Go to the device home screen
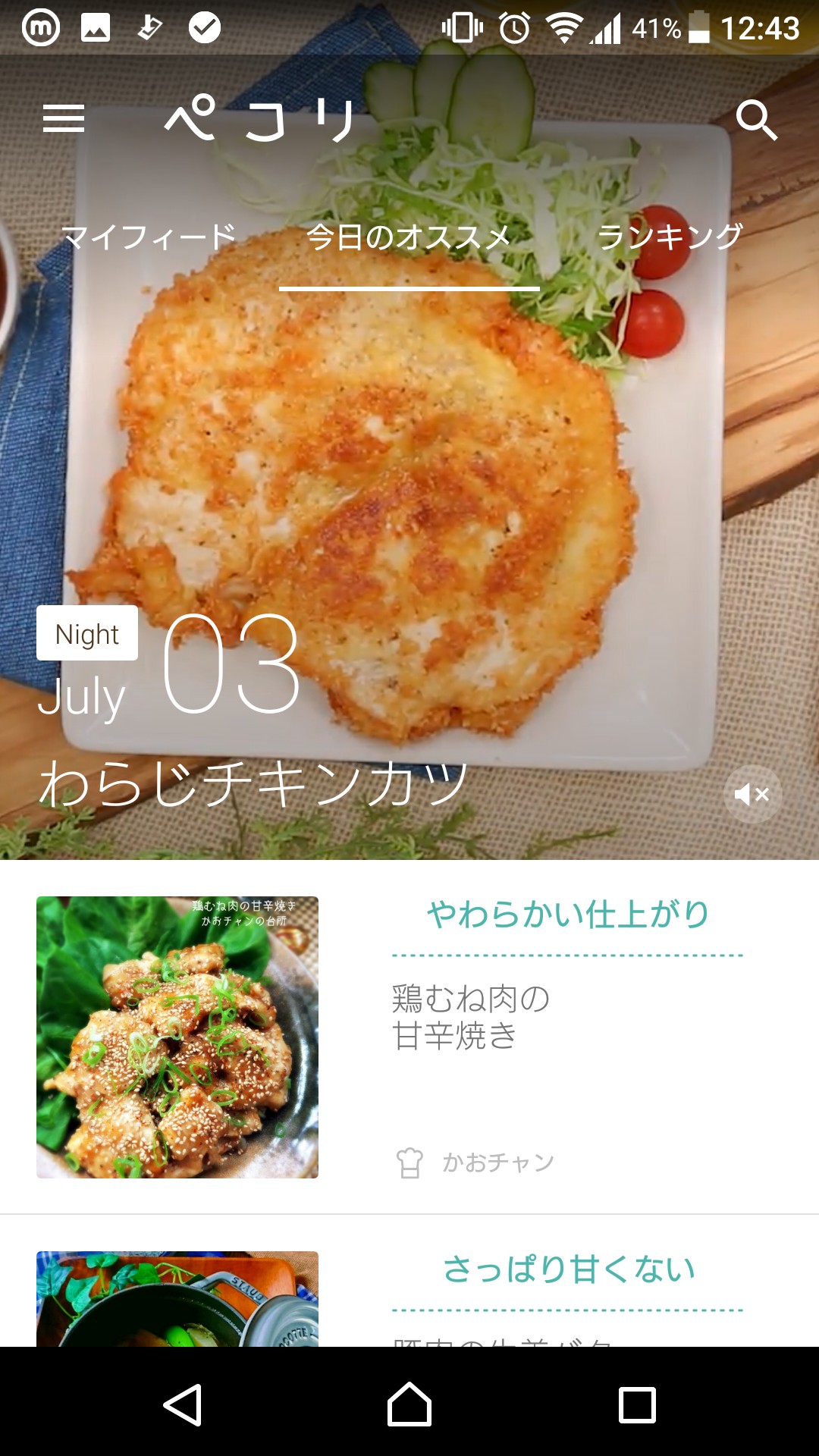This screenshot has width=819, height=1456. [409, 1404]
